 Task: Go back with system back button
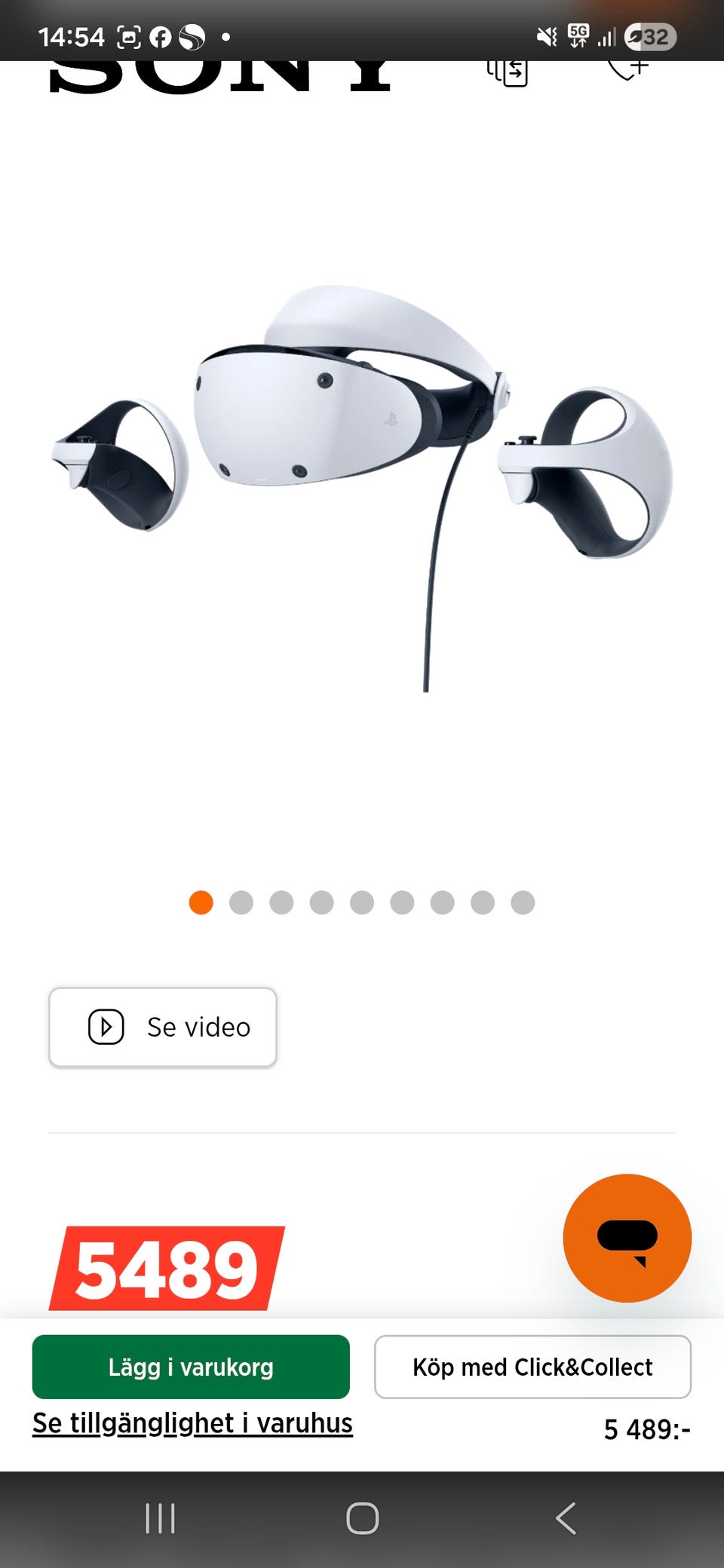click(x=566, y=1518)
